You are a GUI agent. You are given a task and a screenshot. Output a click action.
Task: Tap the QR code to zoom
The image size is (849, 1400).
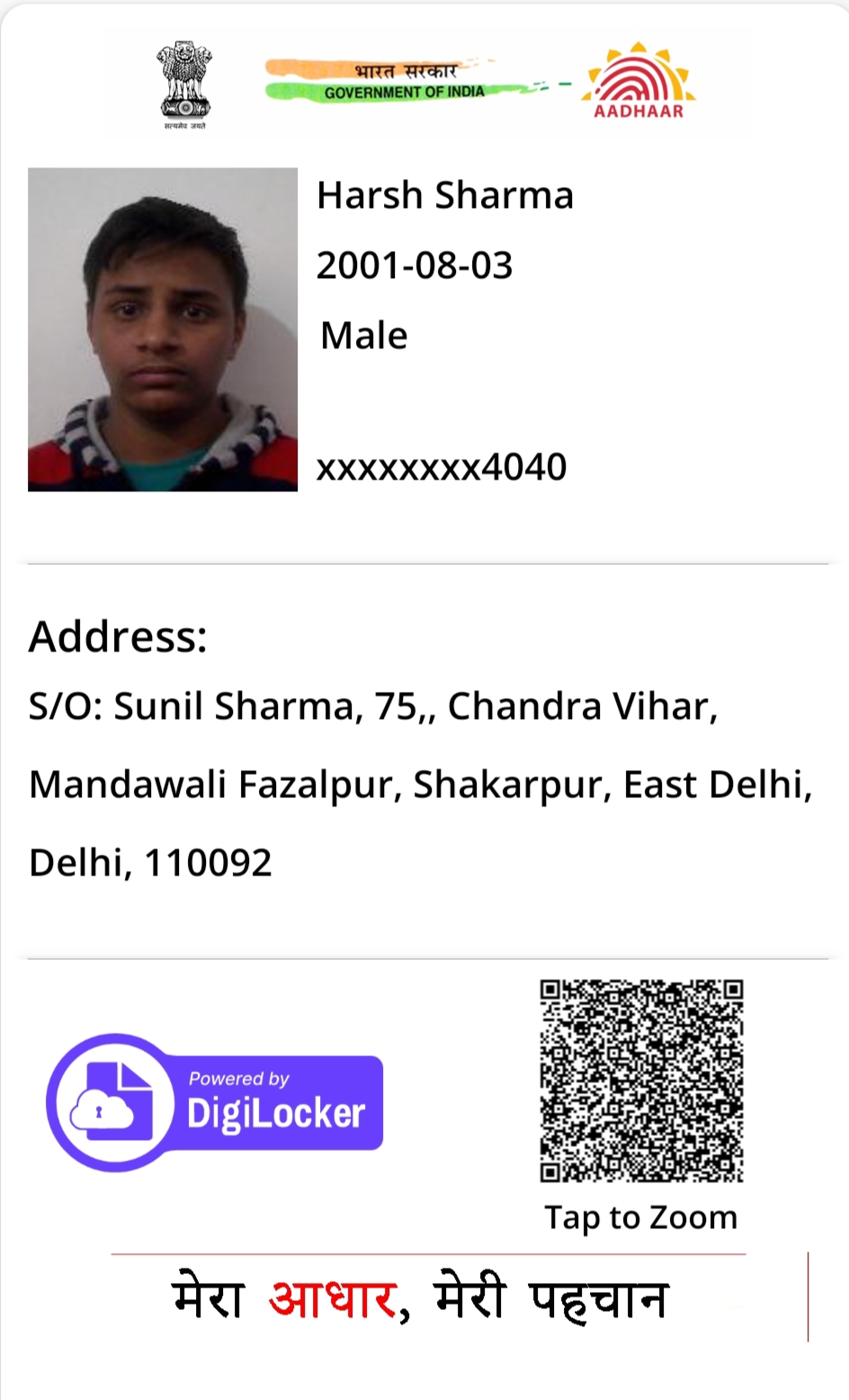coord(641,1081)
